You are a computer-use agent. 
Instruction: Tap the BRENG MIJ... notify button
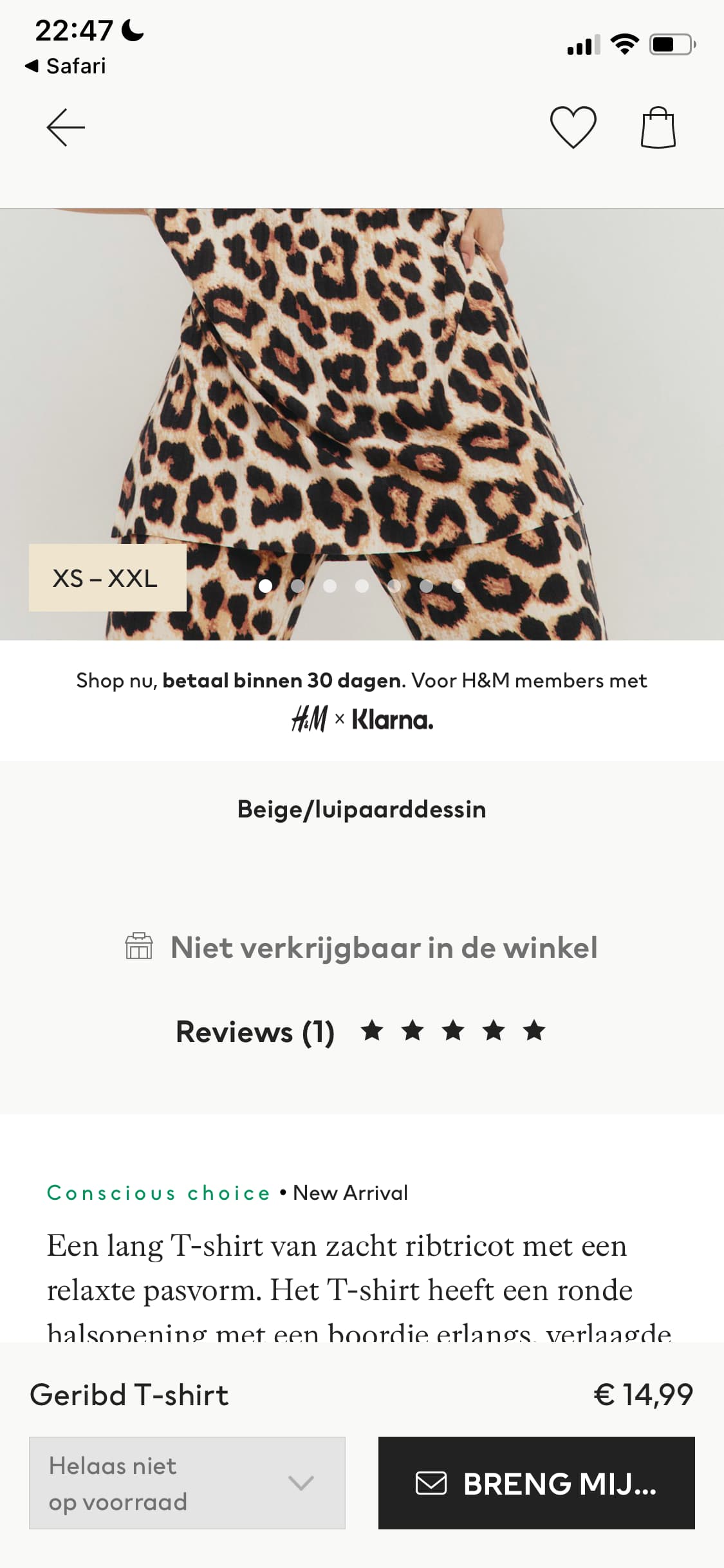tap(536, 1483)
